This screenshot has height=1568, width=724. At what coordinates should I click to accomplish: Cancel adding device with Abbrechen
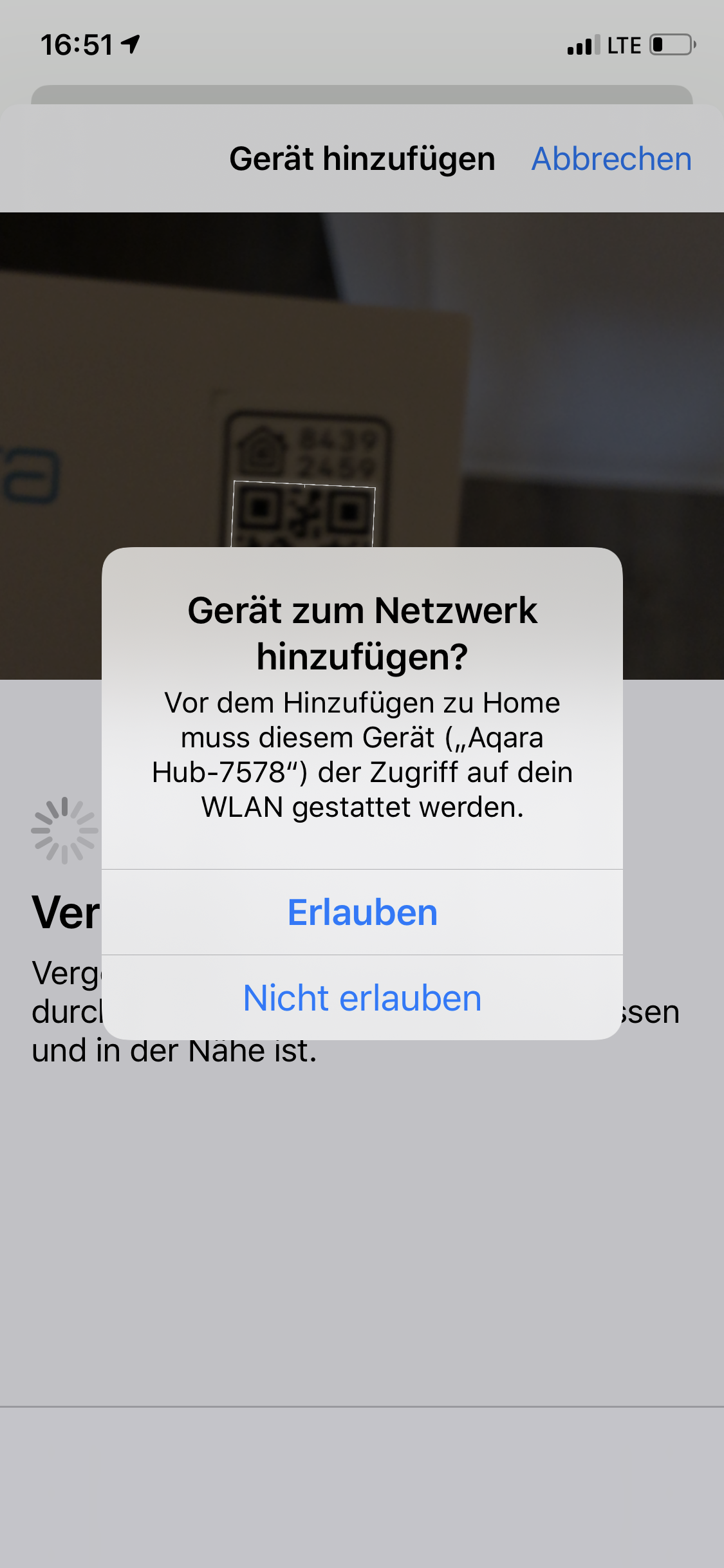(611, 159)
